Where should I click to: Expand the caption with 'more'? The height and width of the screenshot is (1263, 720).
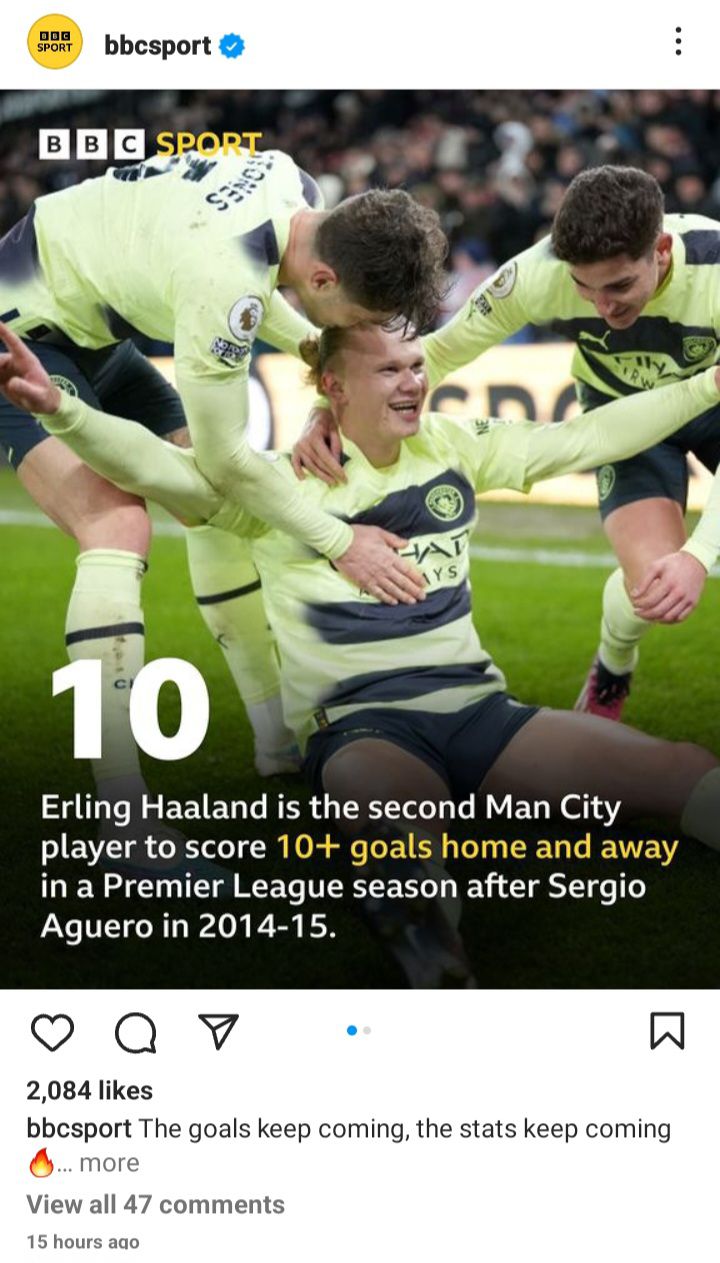point(109,1163)
